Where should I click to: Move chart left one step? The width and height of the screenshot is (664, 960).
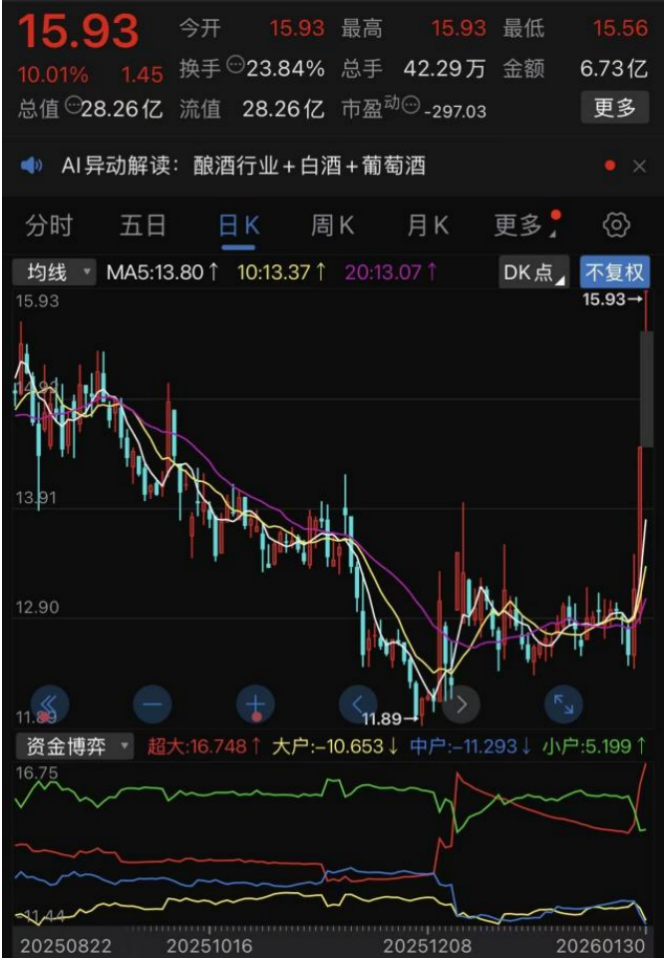click(358, 704)
